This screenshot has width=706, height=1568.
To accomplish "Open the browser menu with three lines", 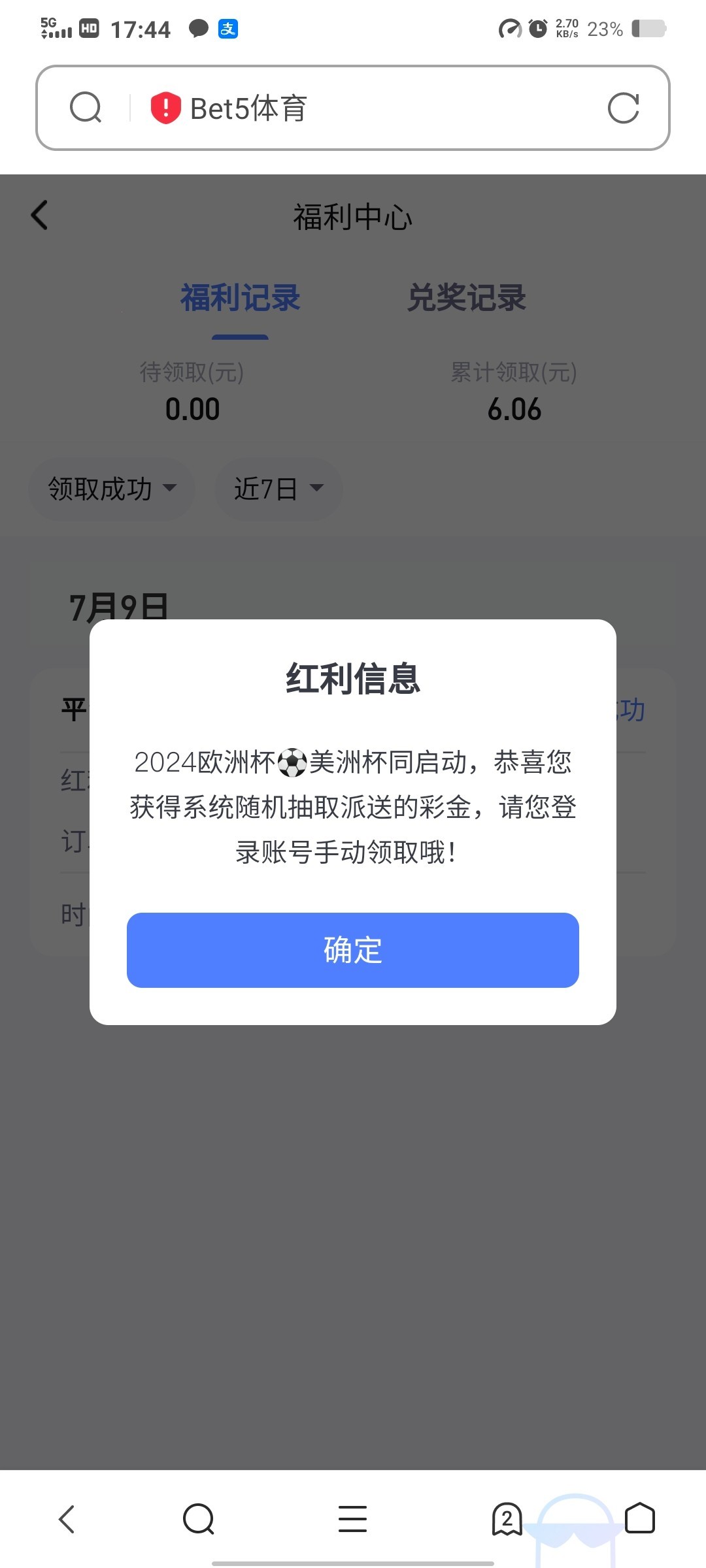I will pos(352,1519).
